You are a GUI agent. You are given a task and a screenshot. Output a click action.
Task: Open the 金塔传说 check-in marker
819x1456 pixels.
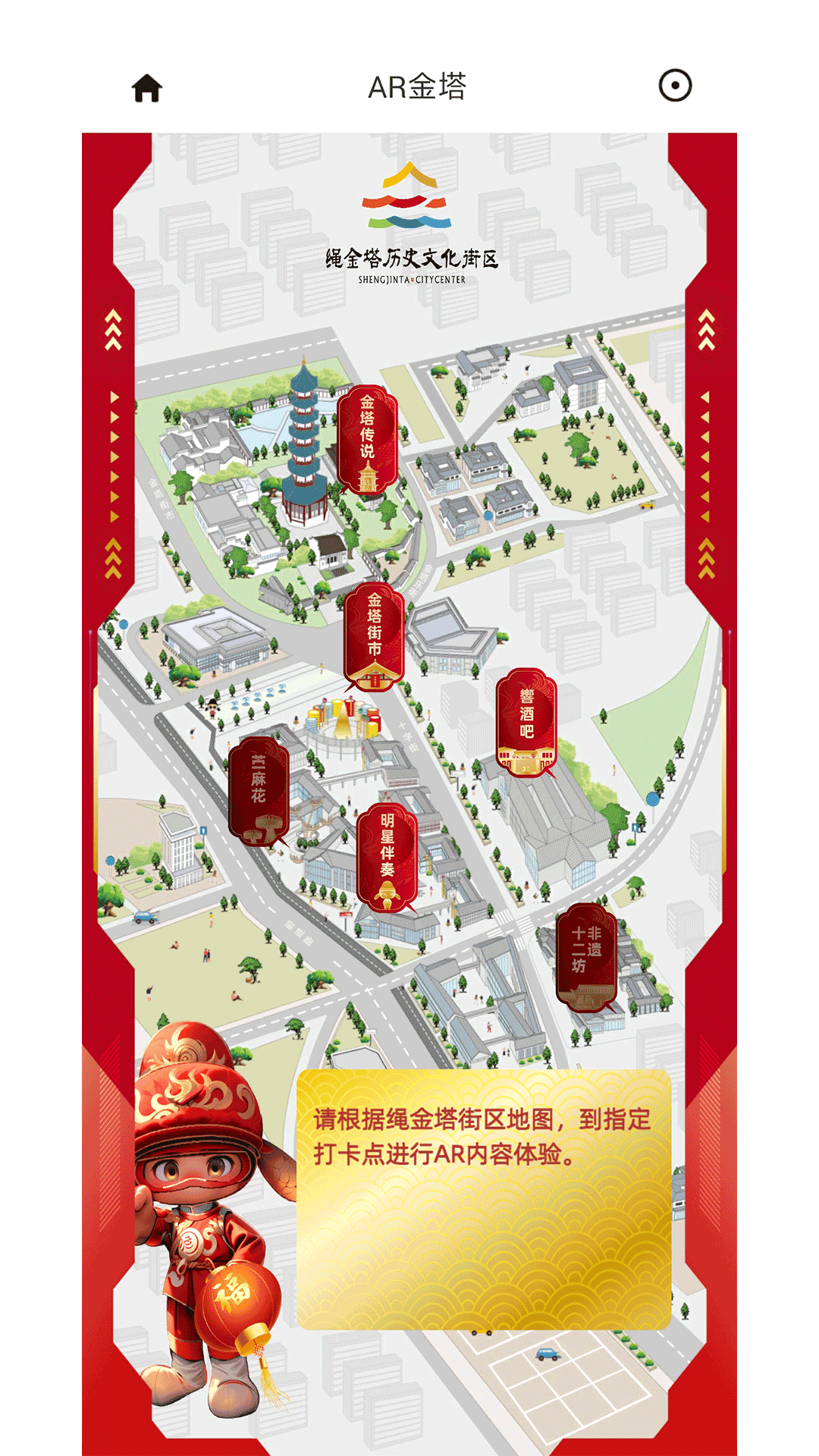367,440
